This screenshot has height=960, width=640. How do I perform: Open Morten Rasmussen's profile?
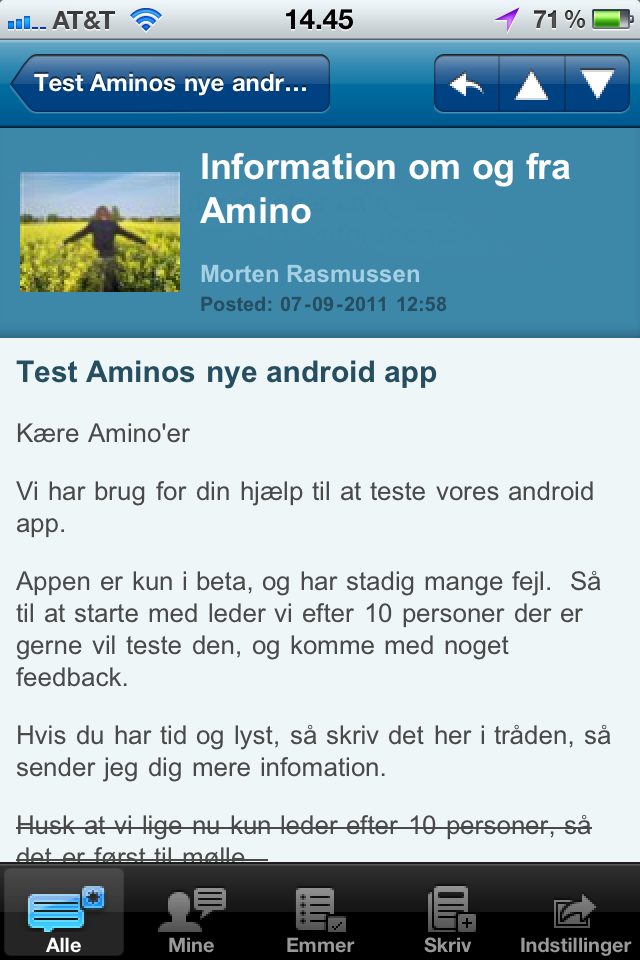point(310,274)
